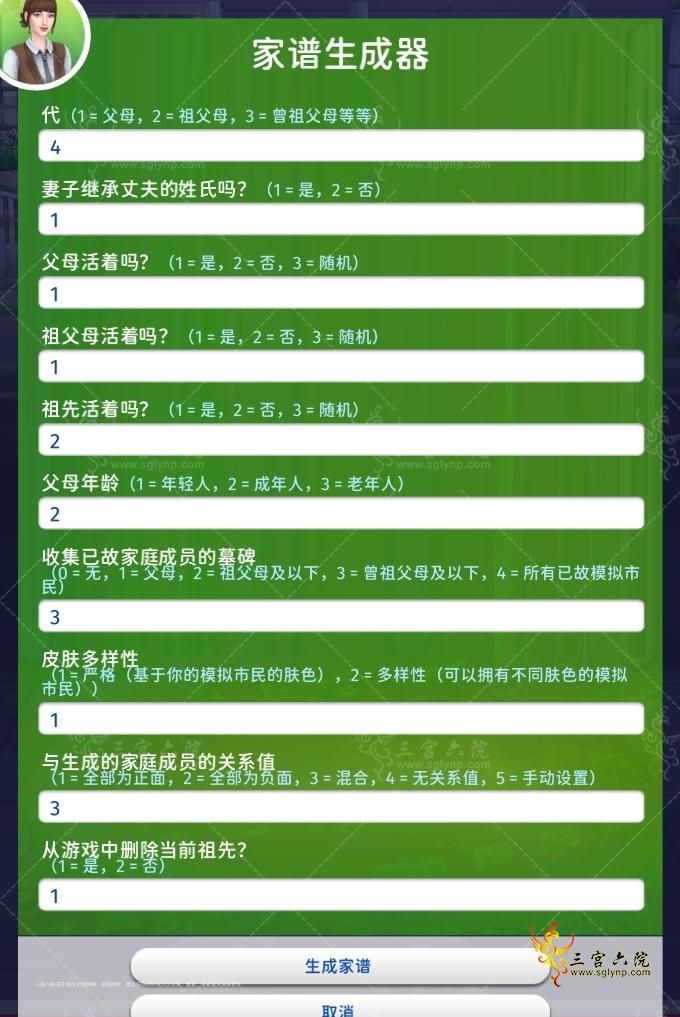The width and height of the screenshot is (680, 1017).
Task: Edit the 妻子继承丈夫的姓氏吗 field
Action: pos(340,219)
